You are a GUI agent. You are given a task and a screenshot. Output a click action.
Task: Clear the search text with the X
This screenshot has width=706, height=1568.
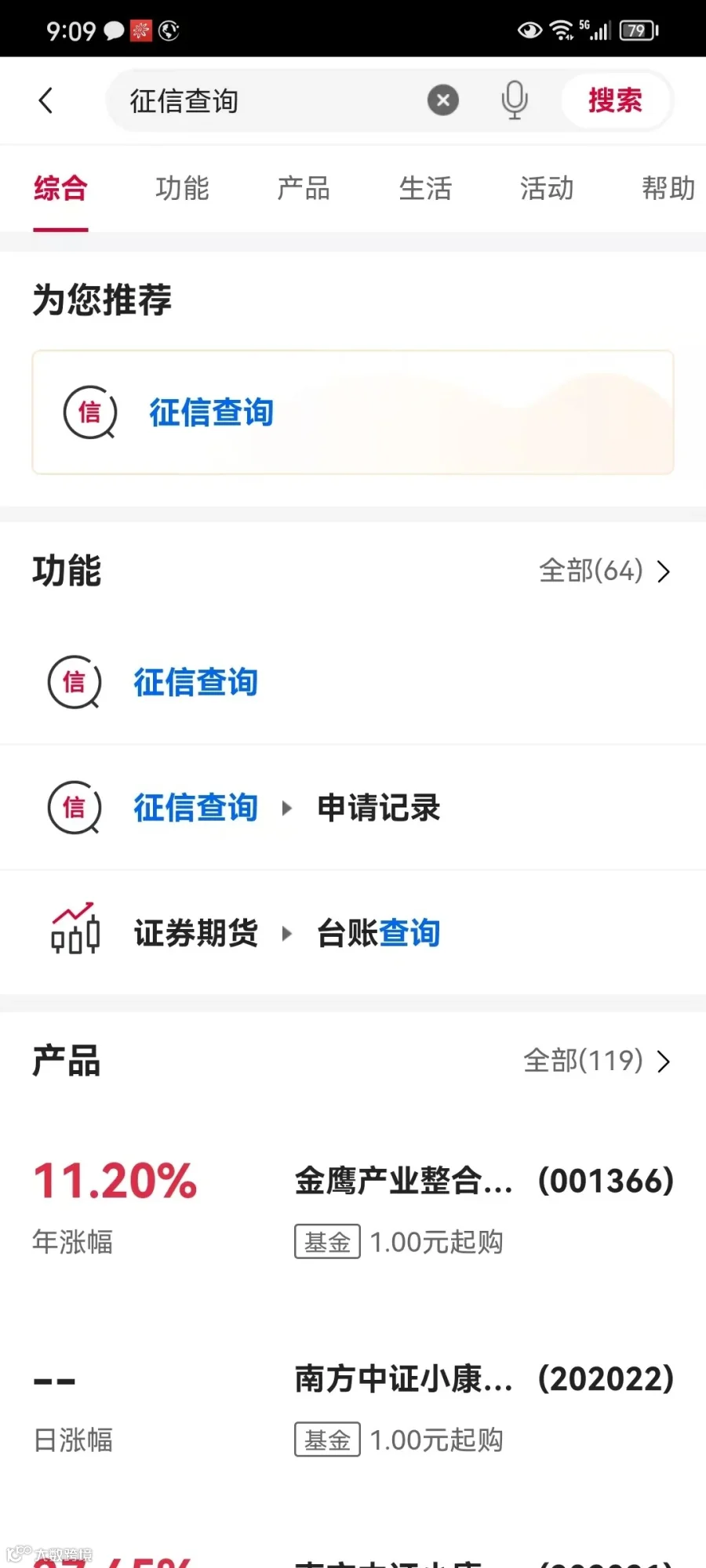pos(443,100)
